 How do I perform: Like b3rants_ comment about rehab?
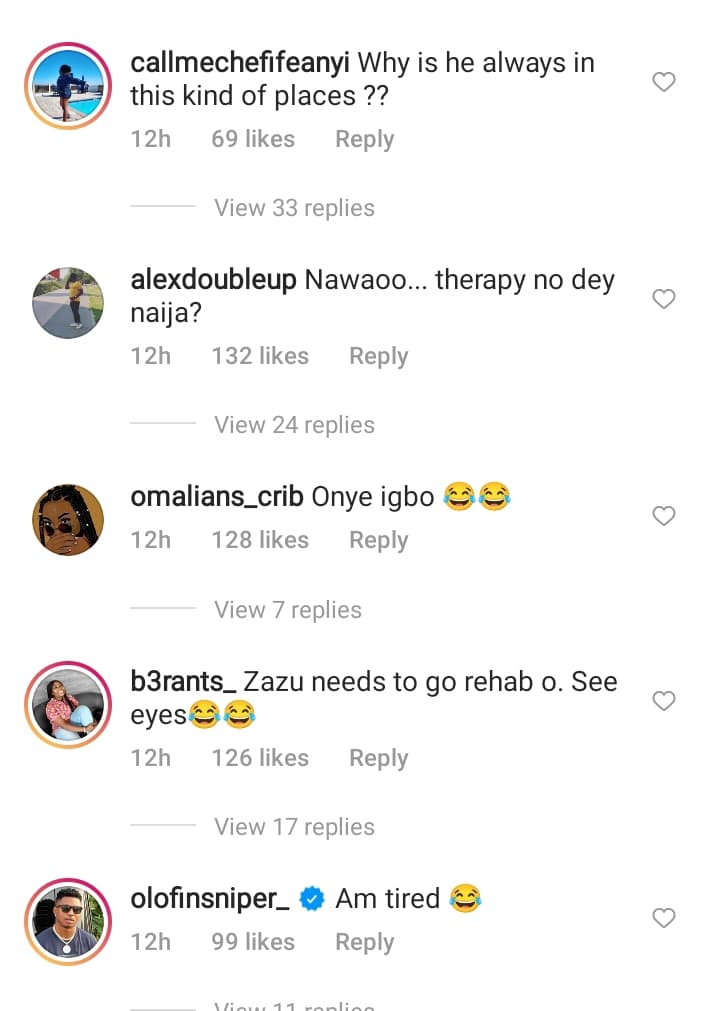click(664, 701)
